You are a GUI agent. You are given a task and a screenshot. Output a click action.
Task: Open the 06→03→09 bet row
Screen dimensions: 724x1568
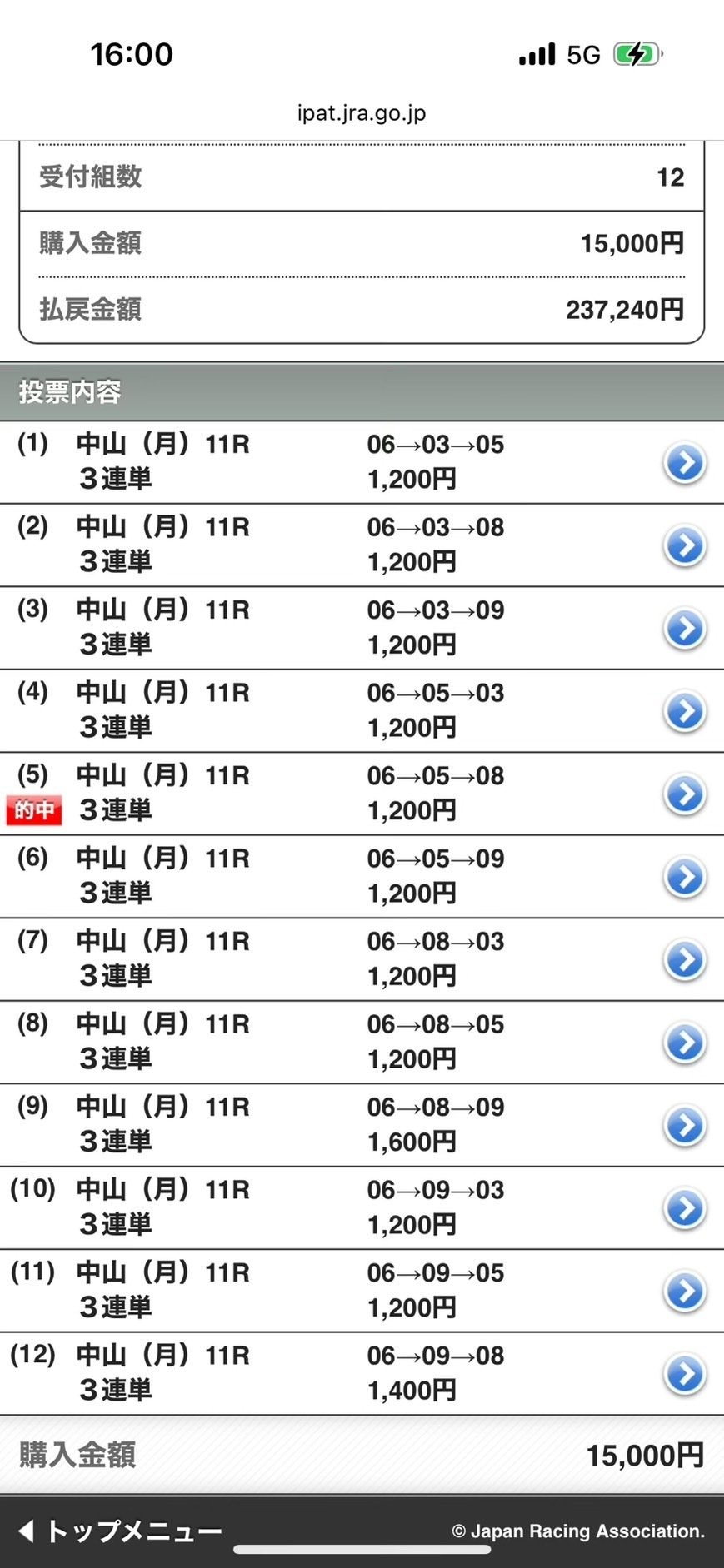pos(685,629)
